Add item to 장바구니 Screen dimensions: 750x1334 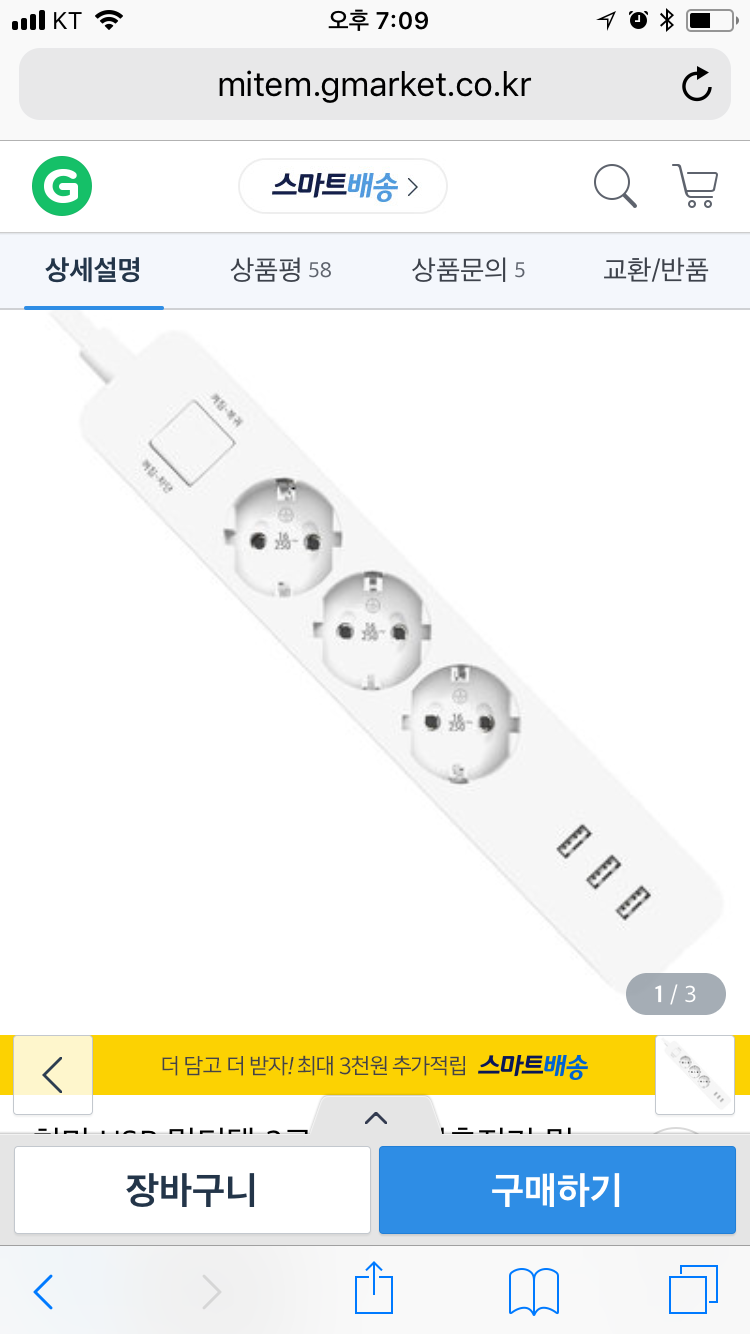(192, 1190)
